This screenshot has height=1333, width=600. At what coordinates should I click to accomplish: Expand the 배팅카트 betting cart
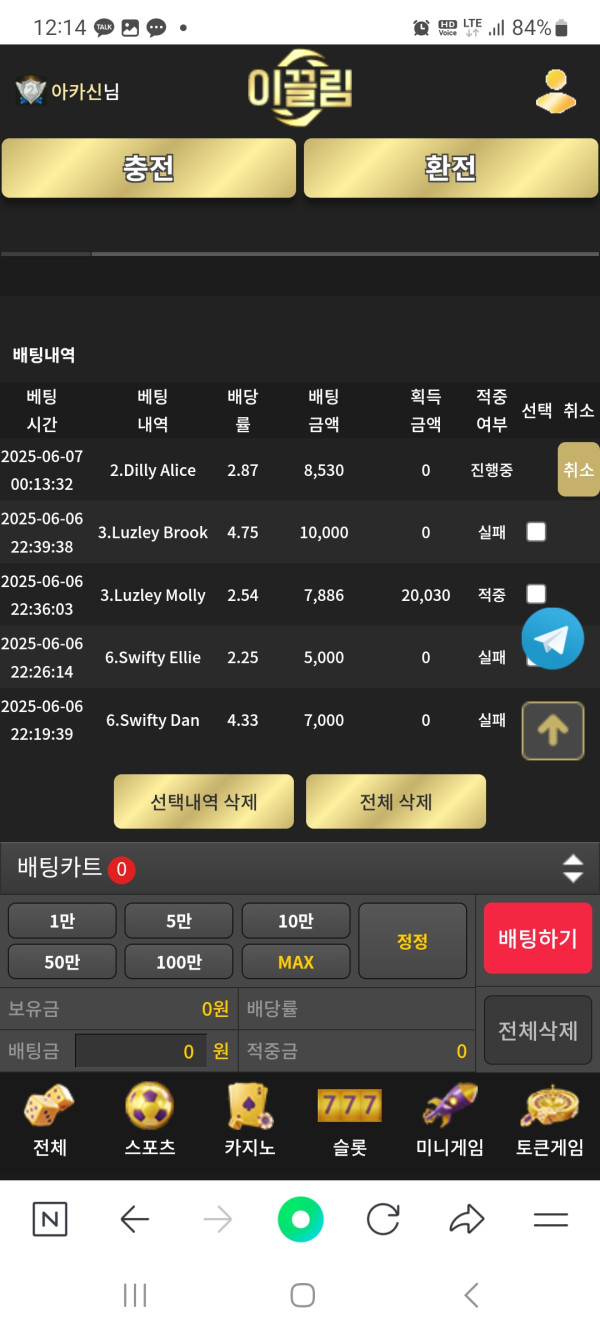click(572, 868)
